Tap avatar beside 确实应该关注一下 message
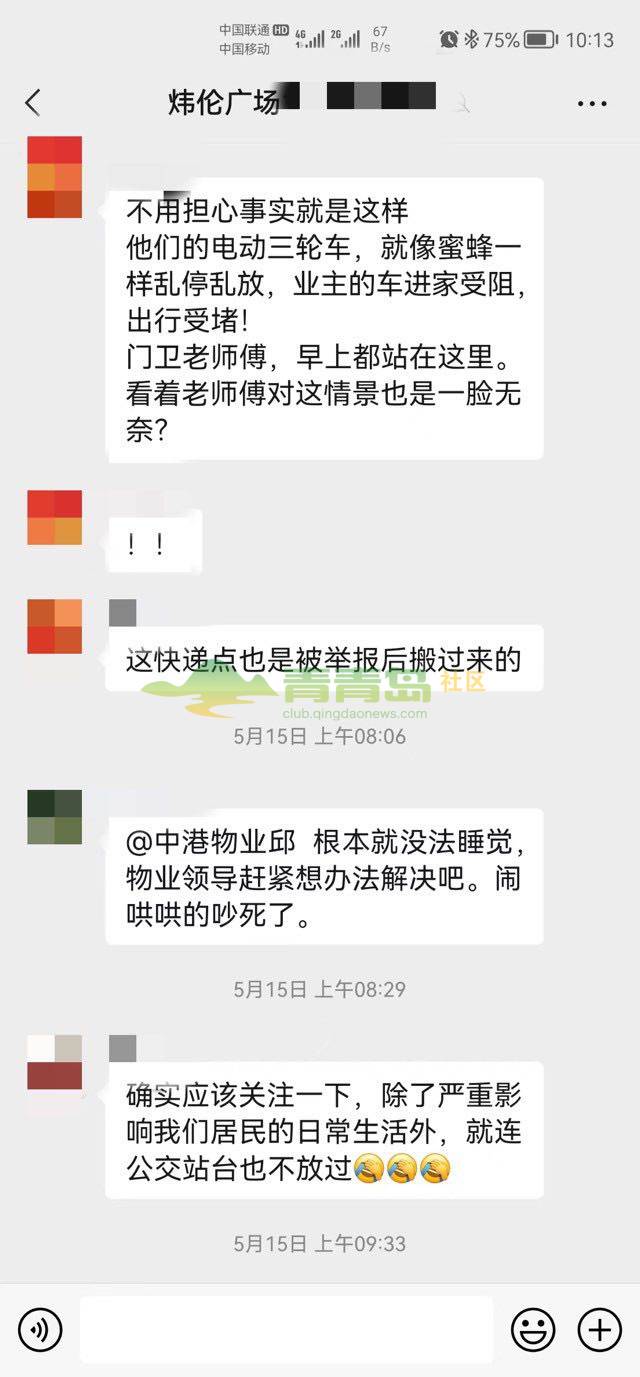 [55, 1061]
